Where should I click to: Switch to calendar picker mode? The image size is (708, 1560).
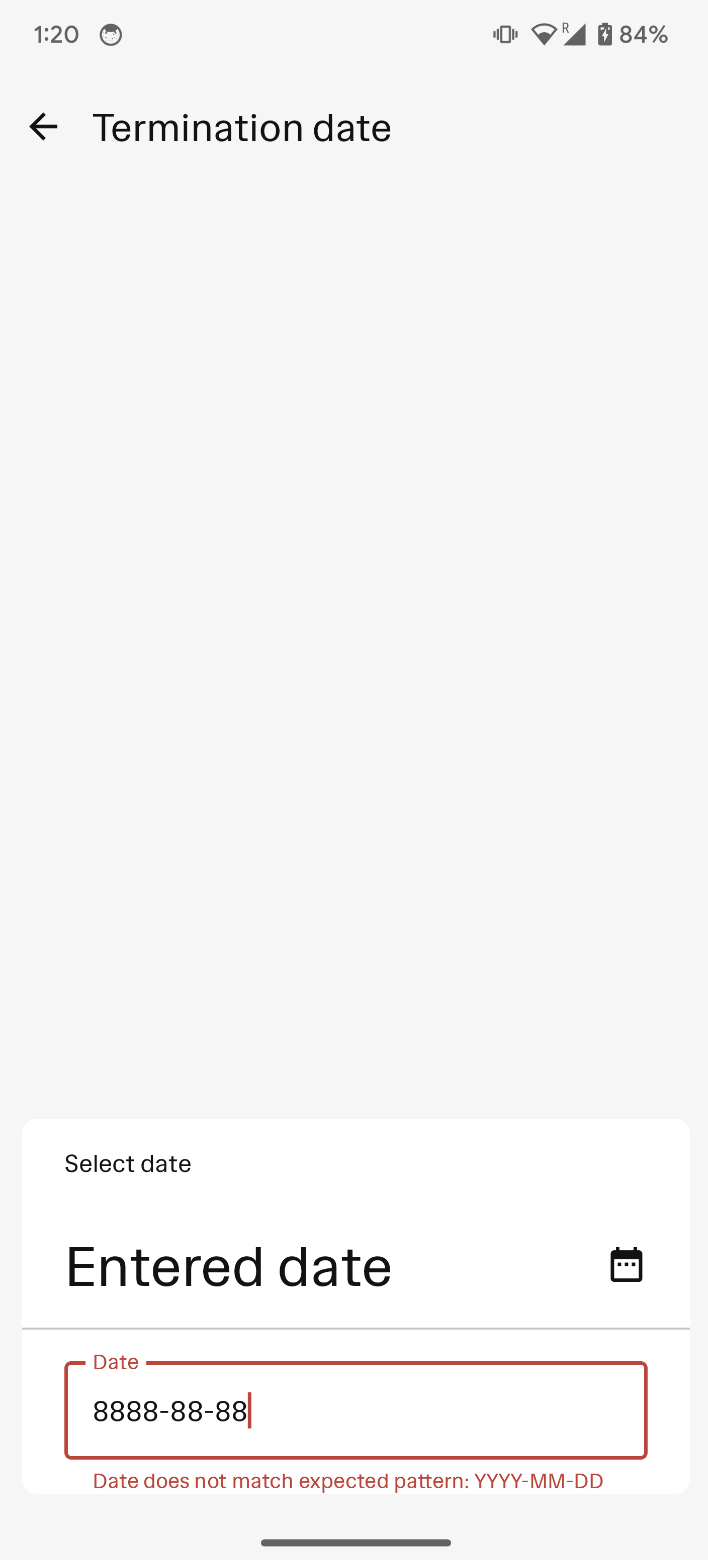[626, 1265]
